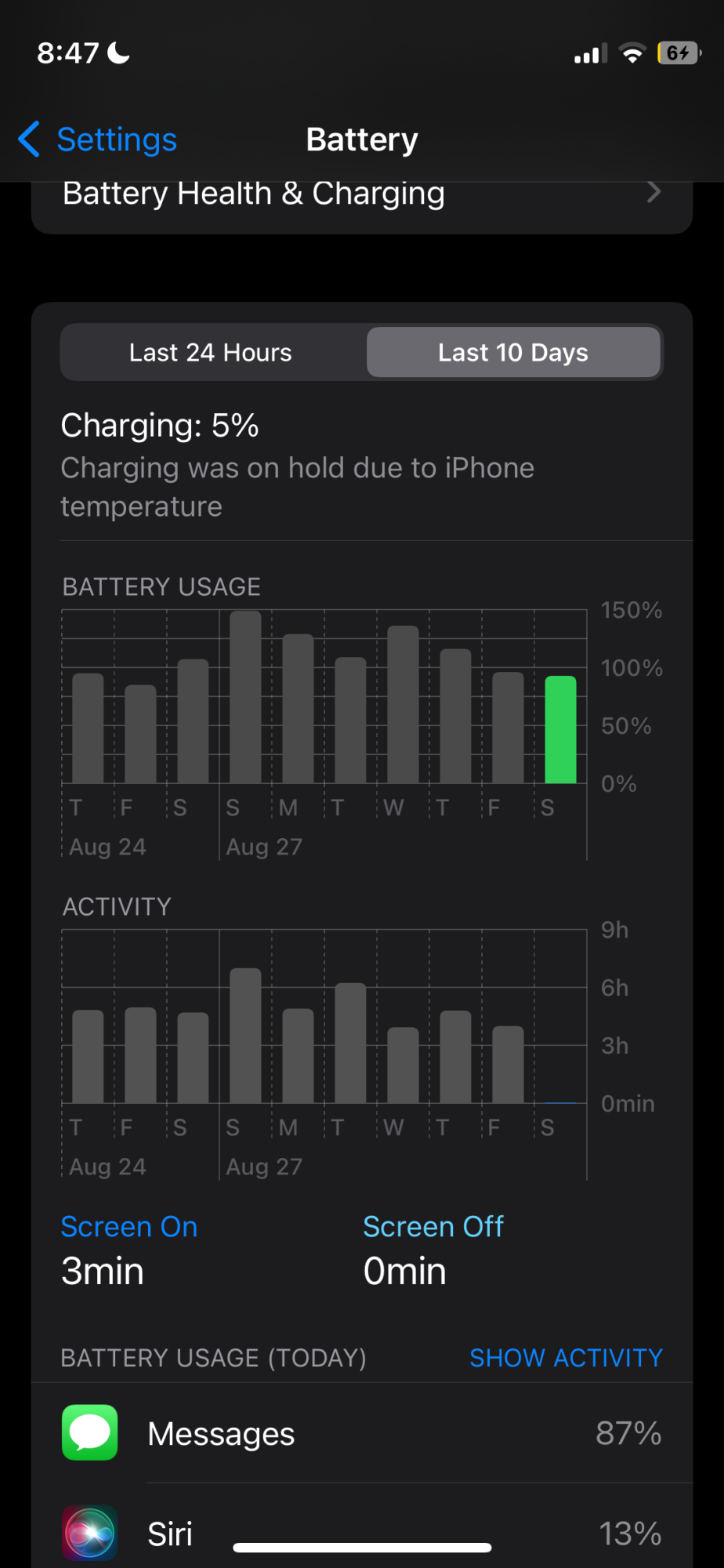Viewport: 724px width, 1568px height.
Task: Select Wednesday's bar in the Battery Usage chart
Action: [x=403, y=705]
